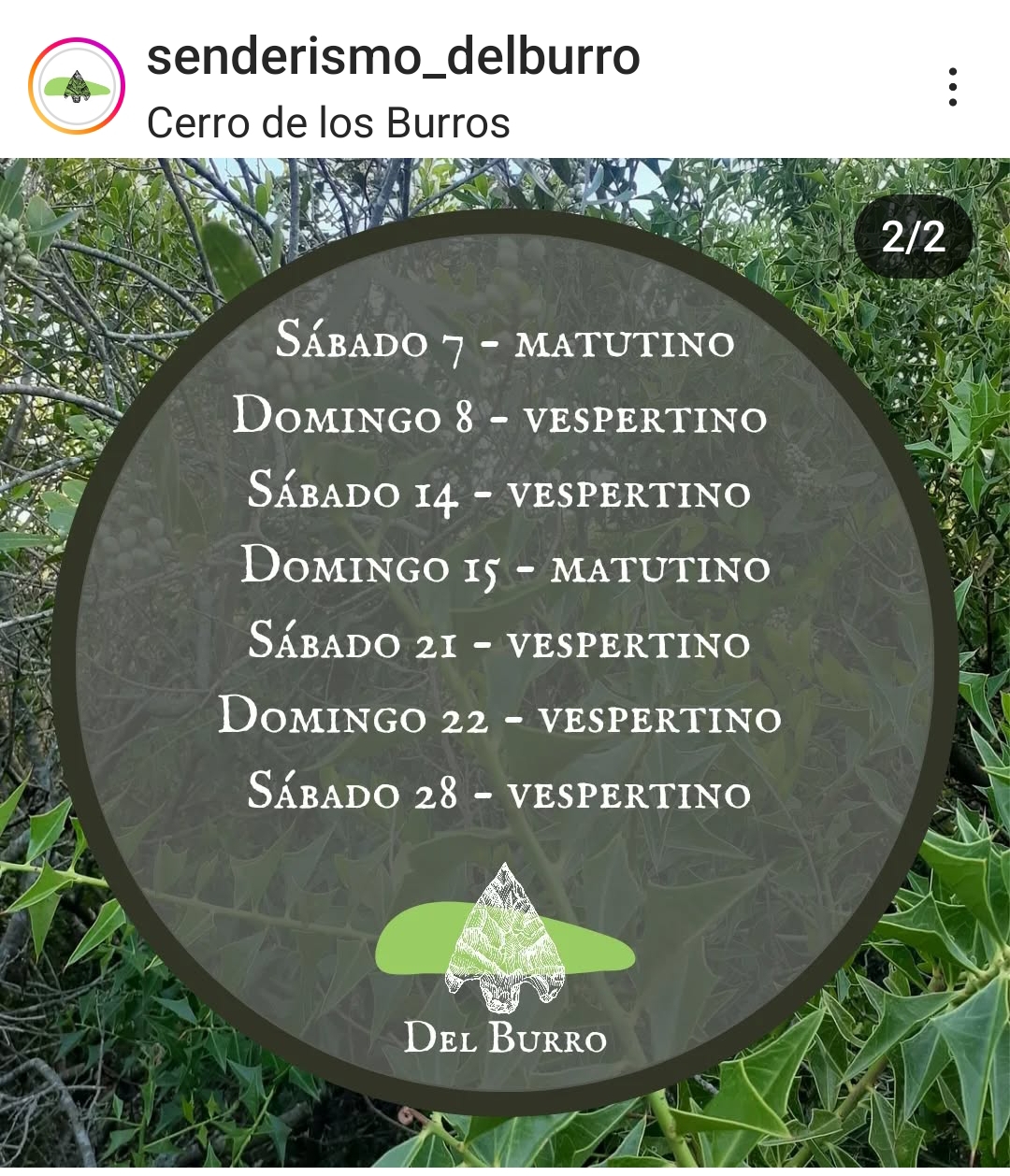Select the "Sábado 7 - matutino" schedule line

click(x=505, y=344)
